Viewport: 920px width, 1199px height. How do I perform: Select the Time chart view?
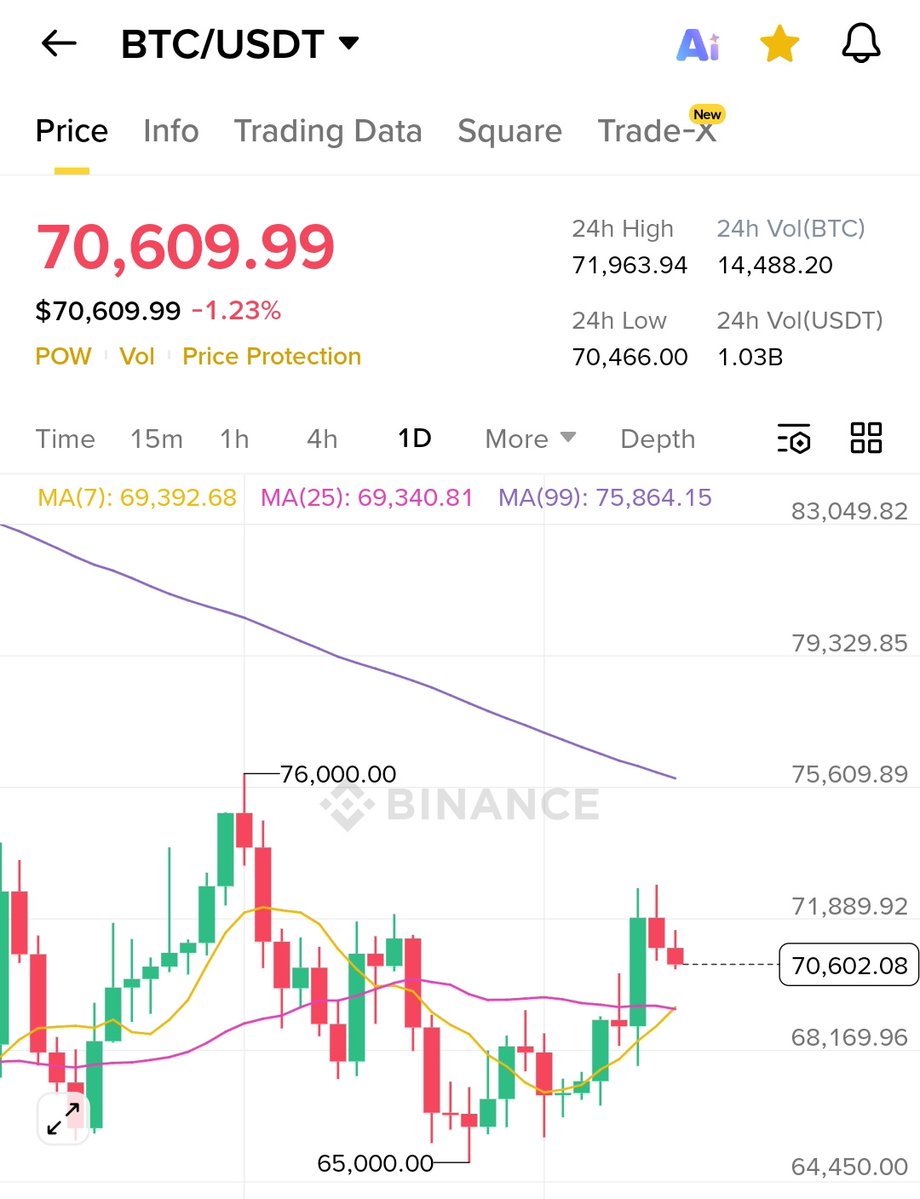click(65, 439)
